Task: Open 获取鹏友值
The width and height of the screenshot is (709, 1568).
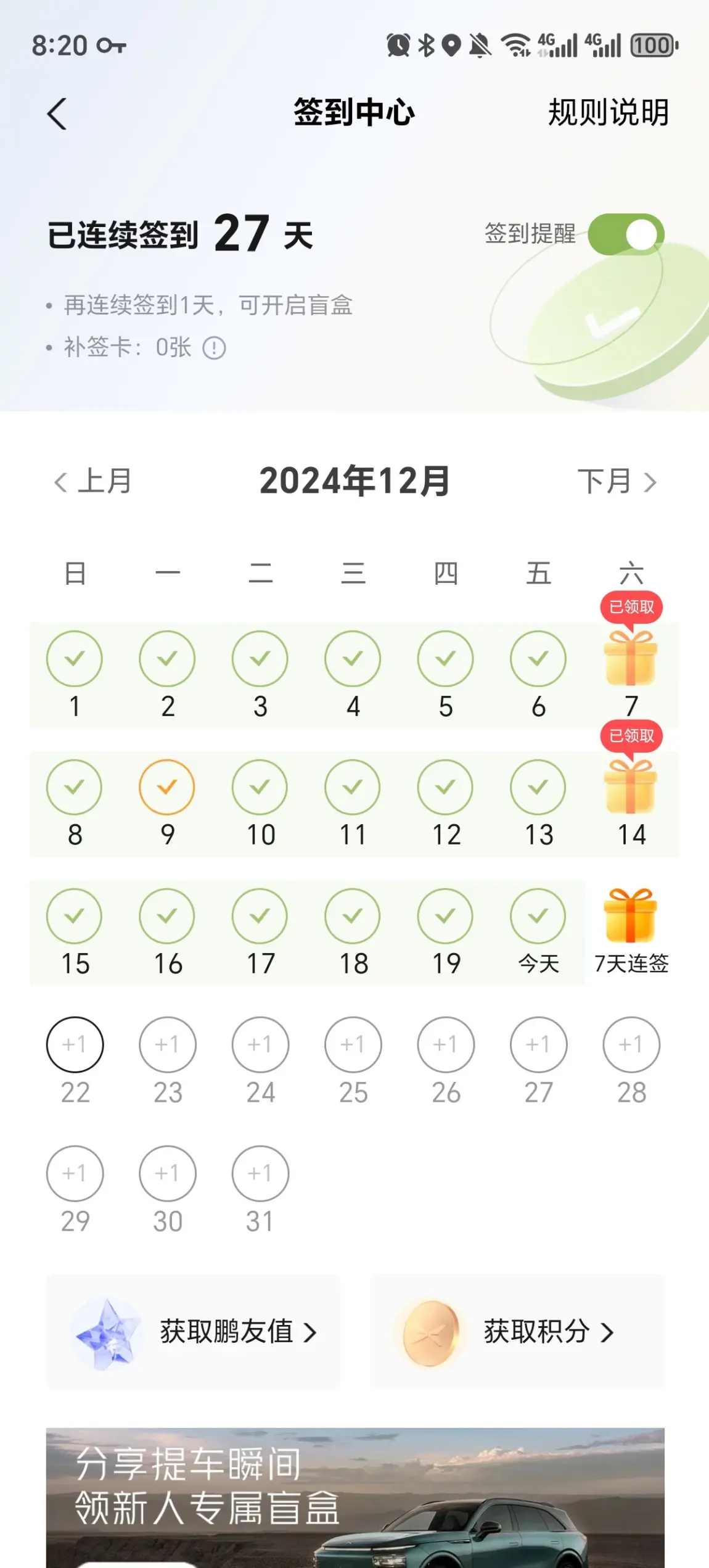Action: 193,1332
